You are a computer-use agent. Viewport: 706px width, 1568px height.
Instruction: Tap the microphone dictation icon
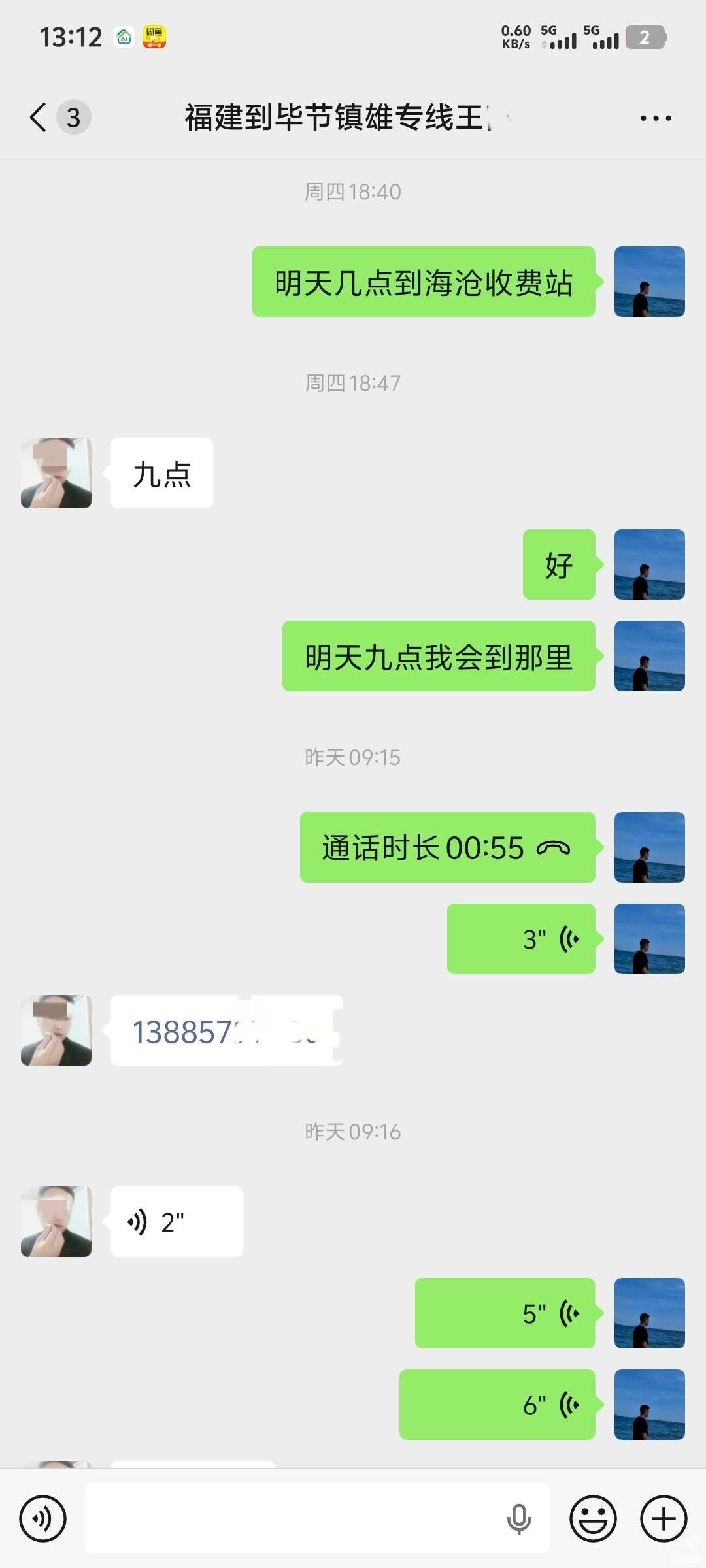[x=519, y=1518]
